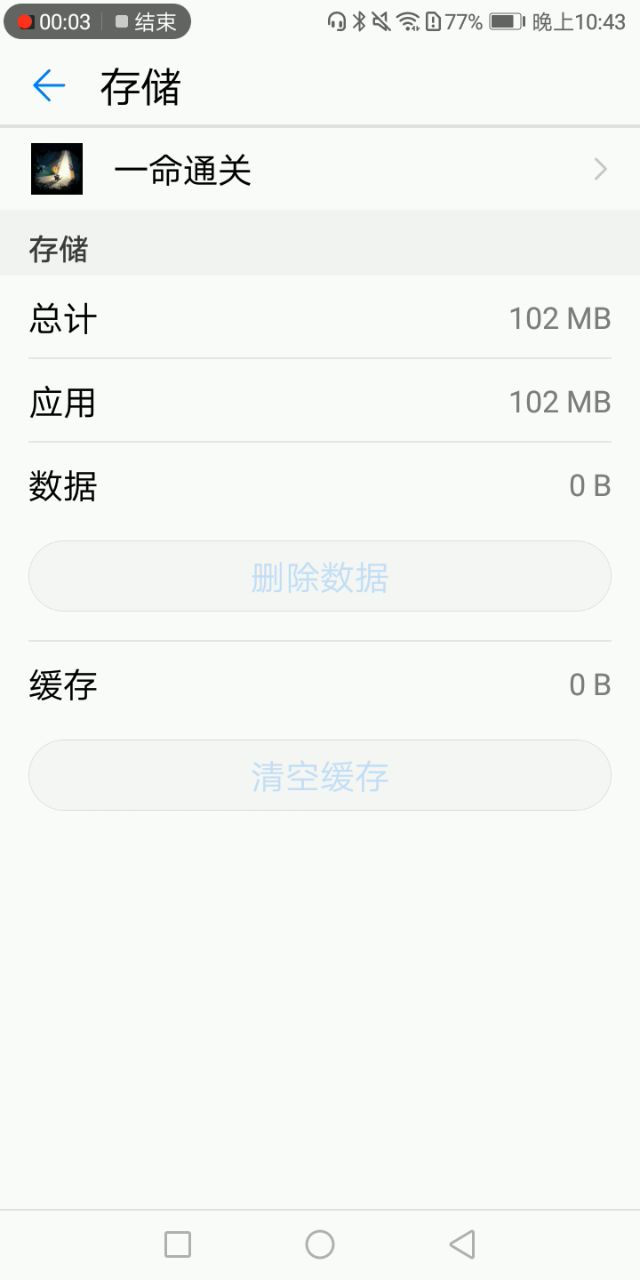Tap the 清空缓存 button
The height and width of the screenshot is (1280, 640).
pyautogui.click(x=320, y=776)
